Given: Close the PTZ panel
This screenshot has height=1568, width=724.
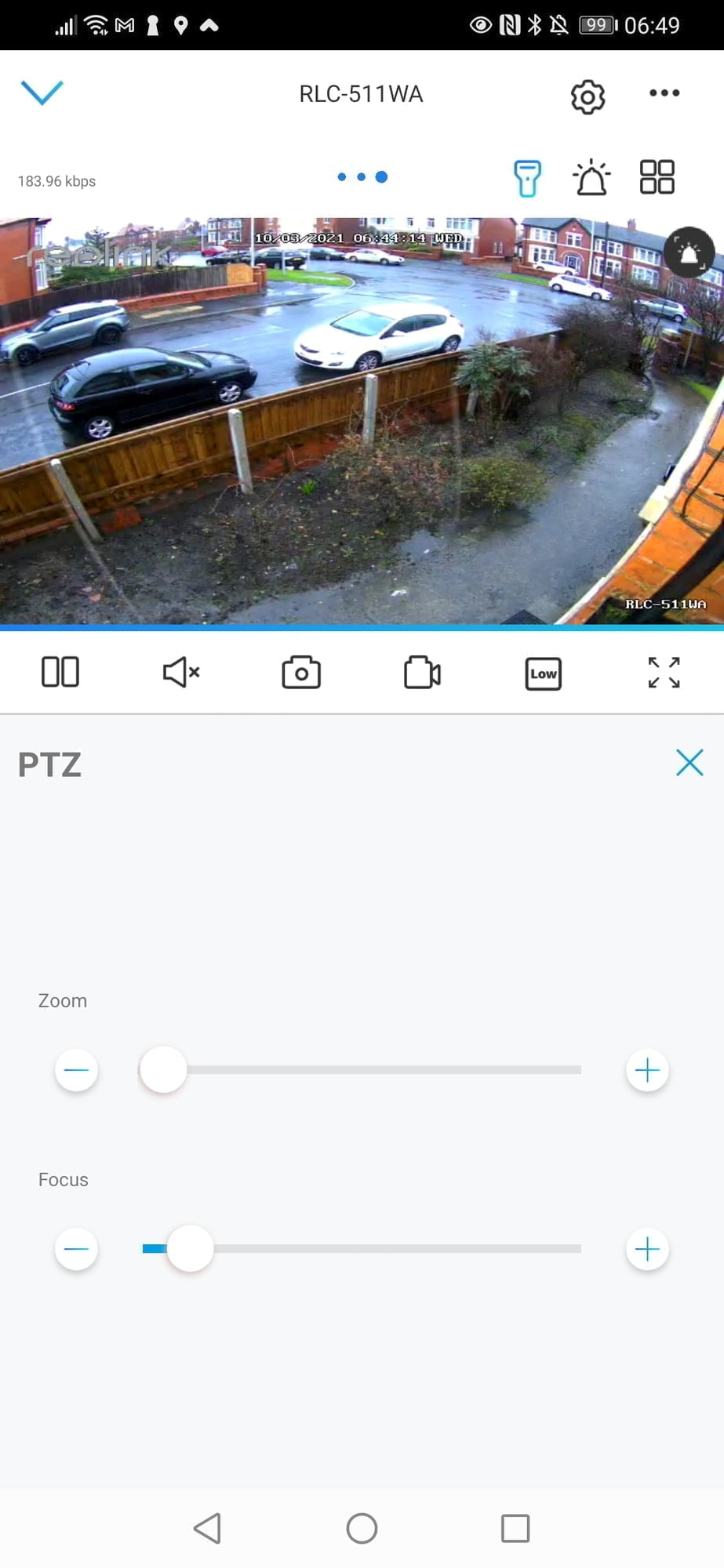Looking at the screenshot, I should click(689, 762).
